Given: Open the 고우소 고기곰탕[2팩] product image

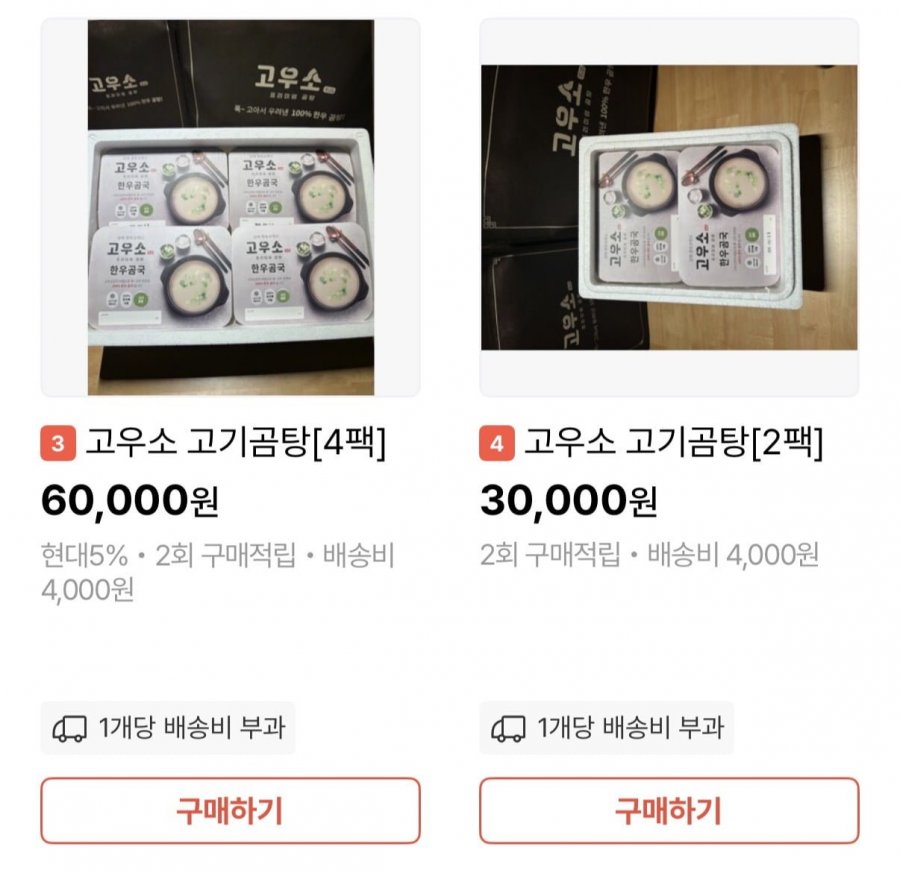Looking at the screenshot, I should (669, 207).
